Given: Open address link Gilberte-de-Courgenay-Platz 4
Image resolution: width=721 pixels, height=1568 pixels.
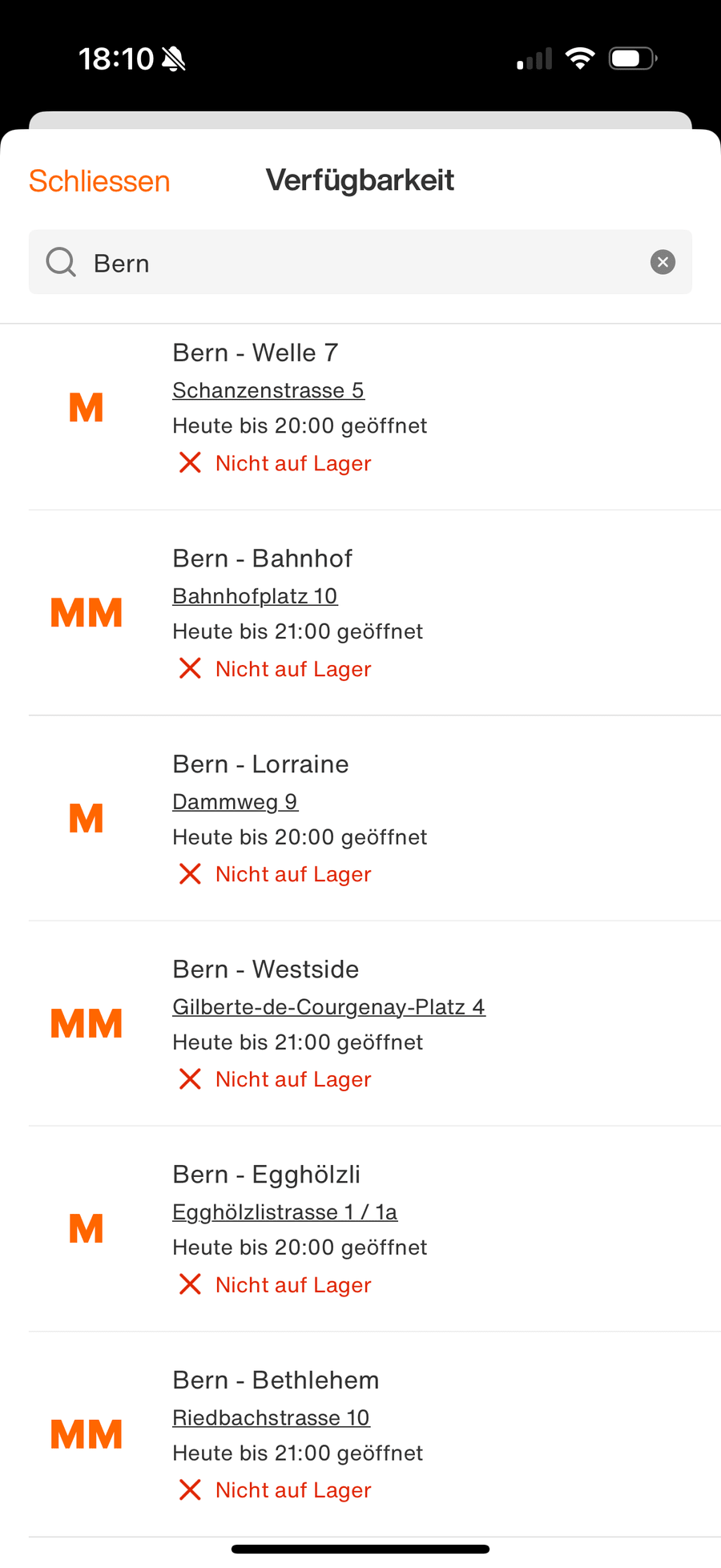Looking at the screenshot, I should point(328,1006).
